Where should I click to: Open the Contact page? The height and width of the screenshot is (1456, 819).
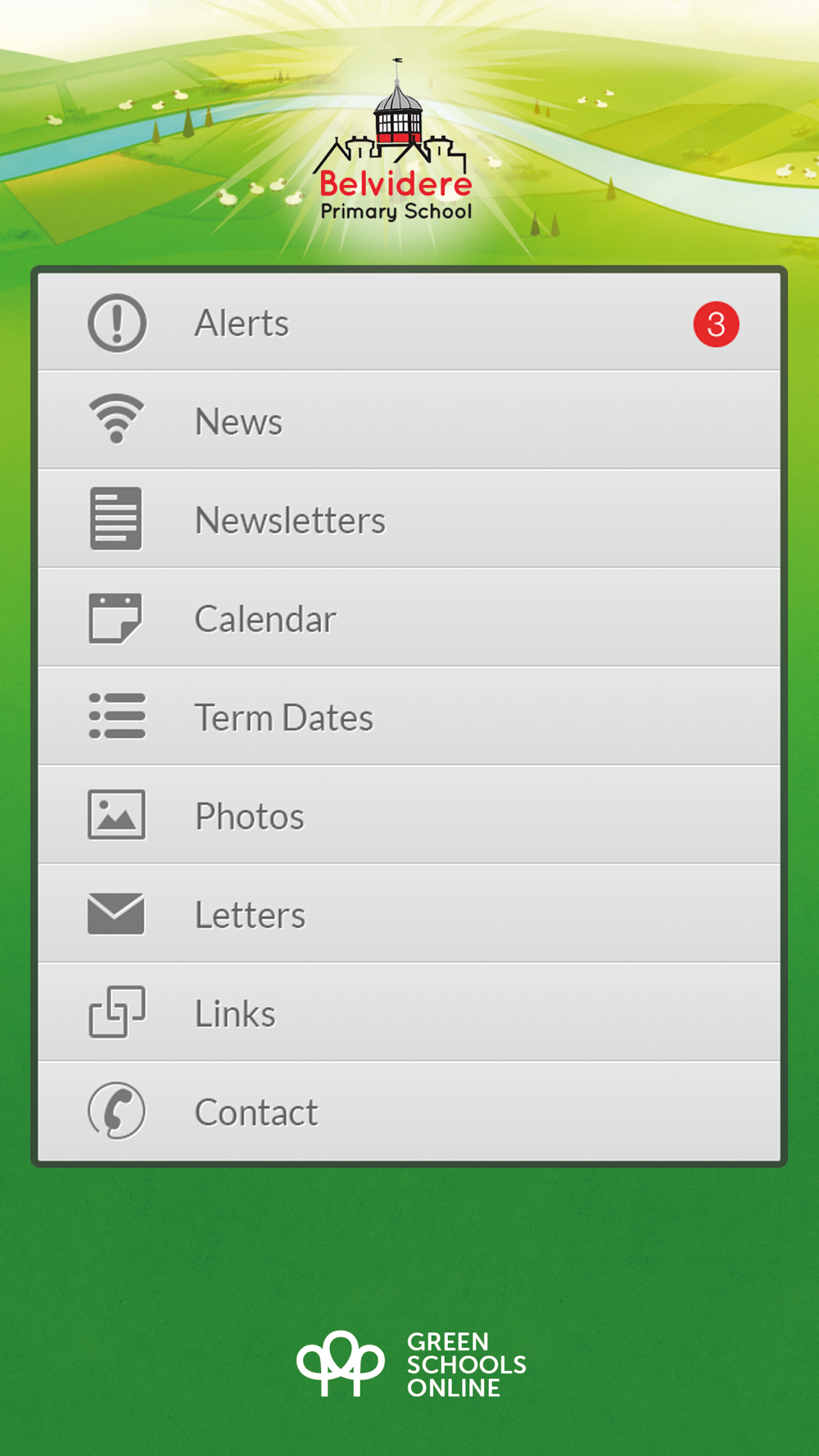[x=409, y=1111]
